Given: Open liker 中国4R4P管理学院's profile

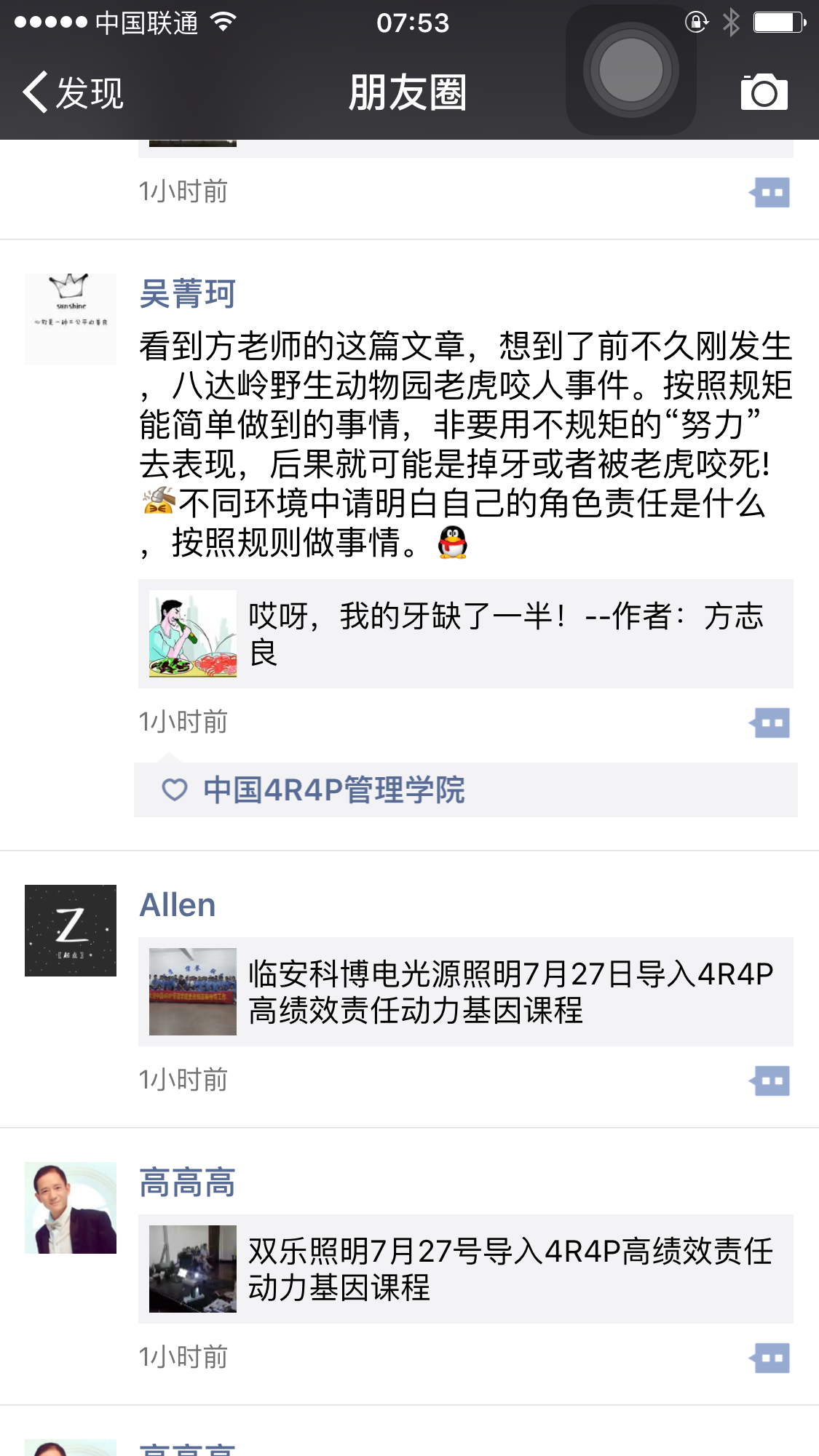Looking at the screenshot, I should (x=333, y=790).
